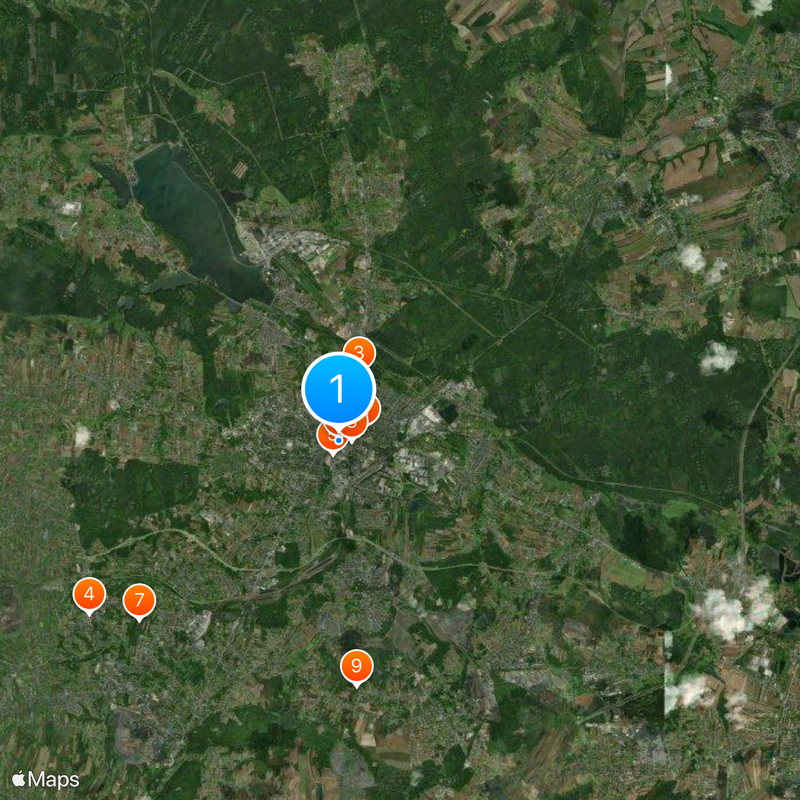Viewport: 800px width, 800px height.
Task: Open map pin number 4
Action: pos(89,595)
